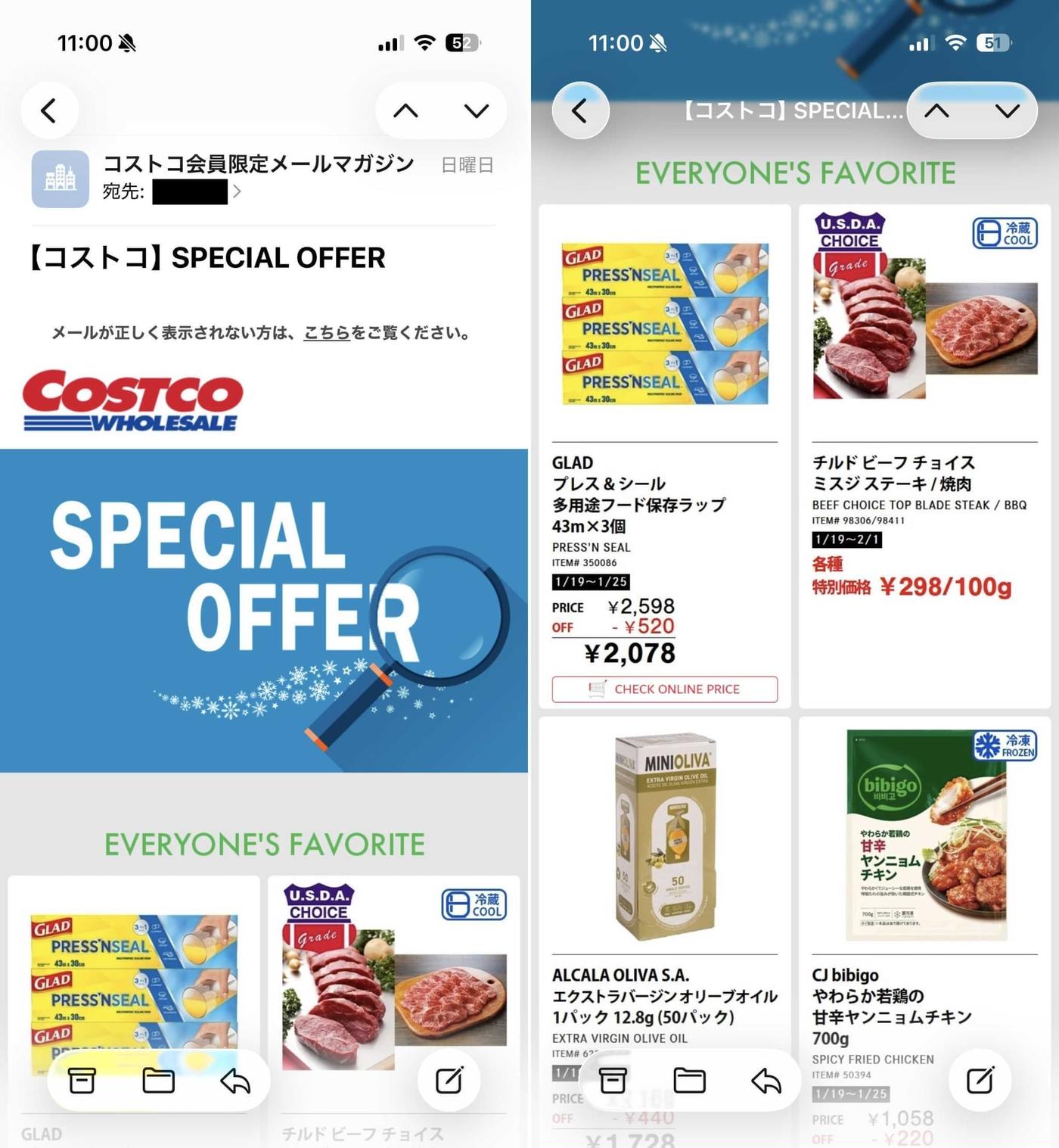This screenshot has width=1059, height=1148.
Task: Expand the 宛先 recipient details chevron
Action: [x=237, y=191]
